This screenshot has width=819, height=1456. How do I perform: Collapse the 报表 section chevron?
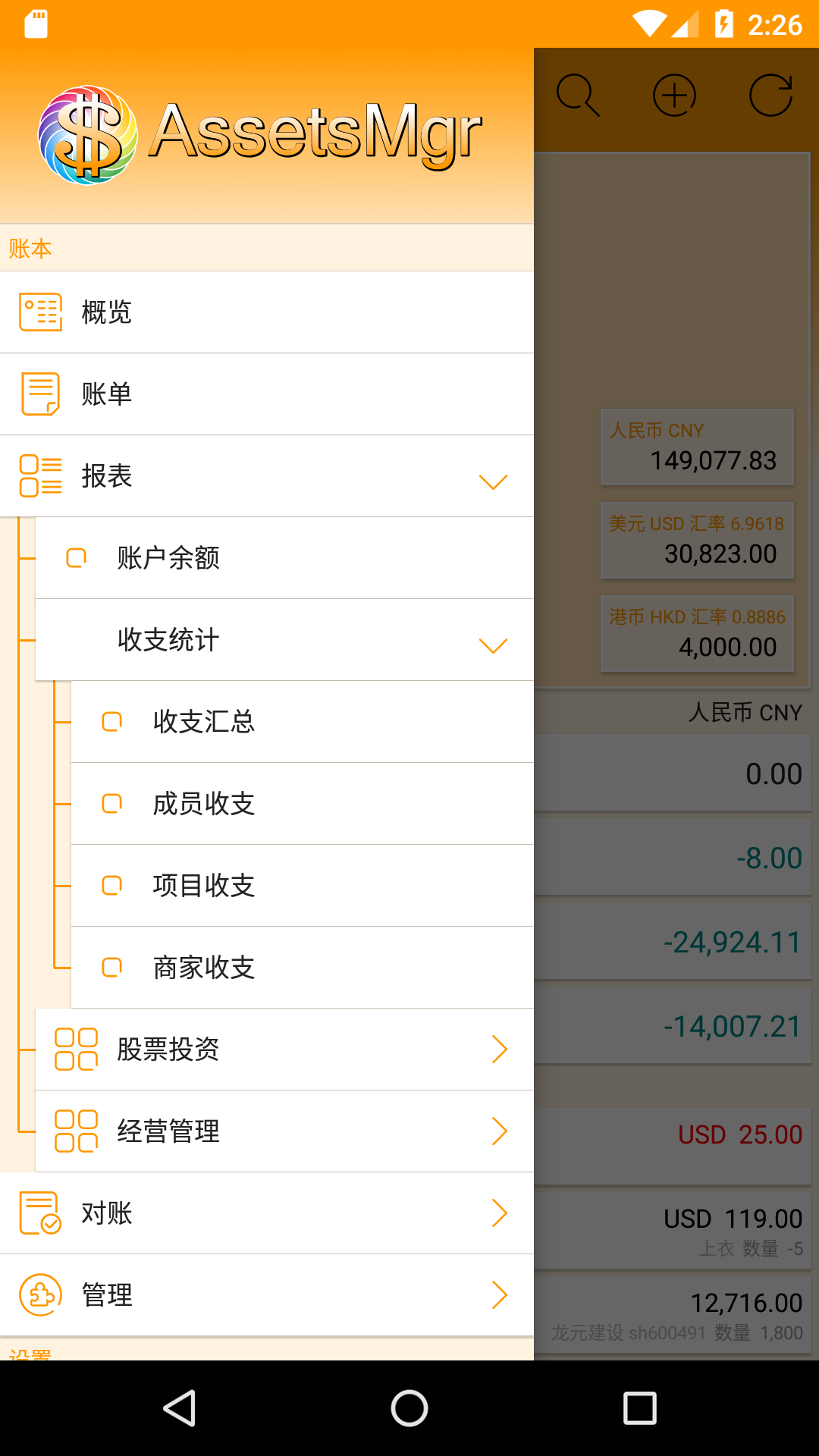tap(494, 481)
